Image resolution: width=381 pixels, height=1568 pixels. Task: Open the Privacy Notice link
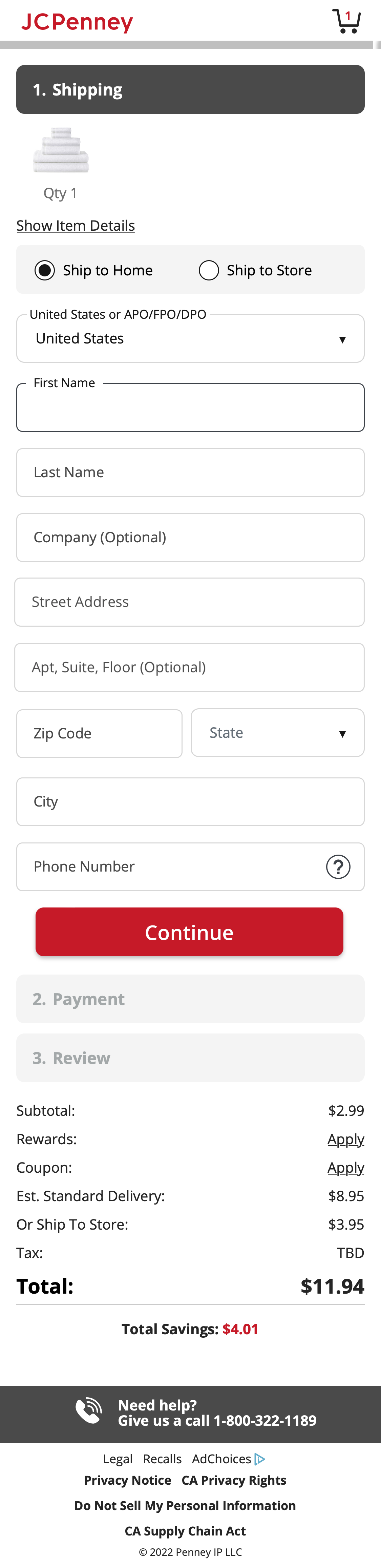point(128,1480)
